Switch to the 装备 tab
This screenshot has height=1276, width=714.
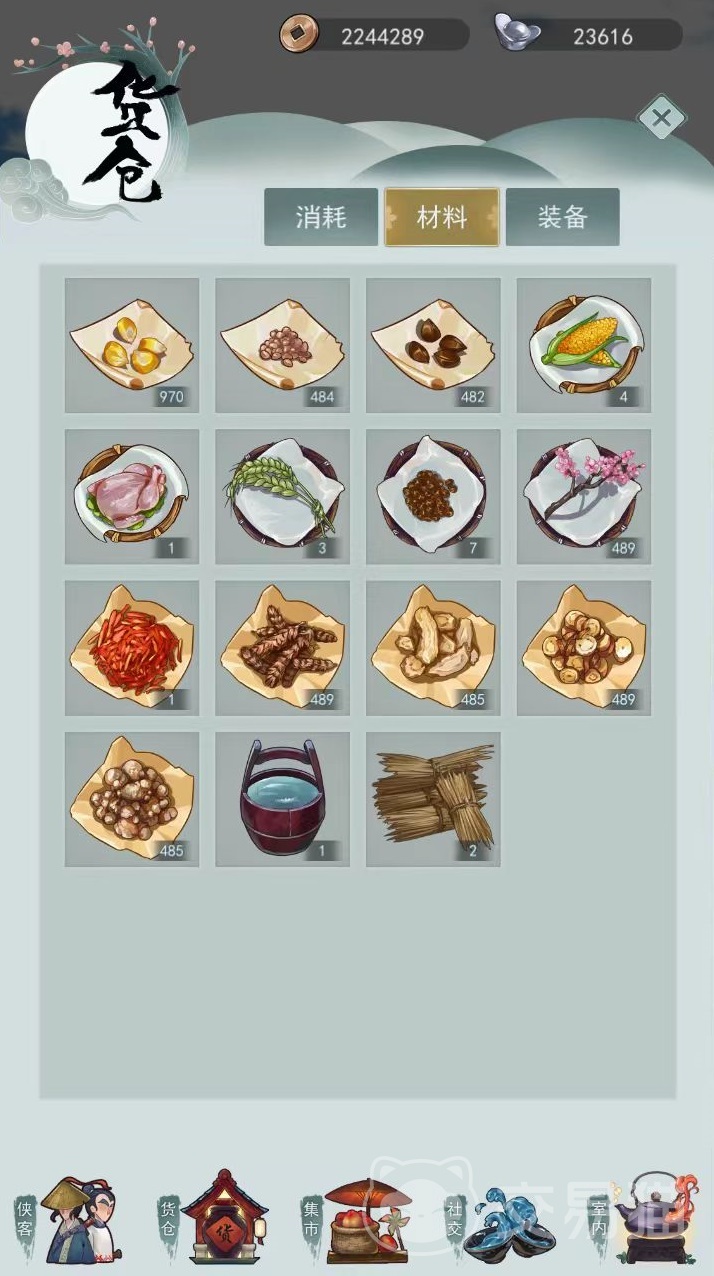pyautogui.click(x=563, y=217)
